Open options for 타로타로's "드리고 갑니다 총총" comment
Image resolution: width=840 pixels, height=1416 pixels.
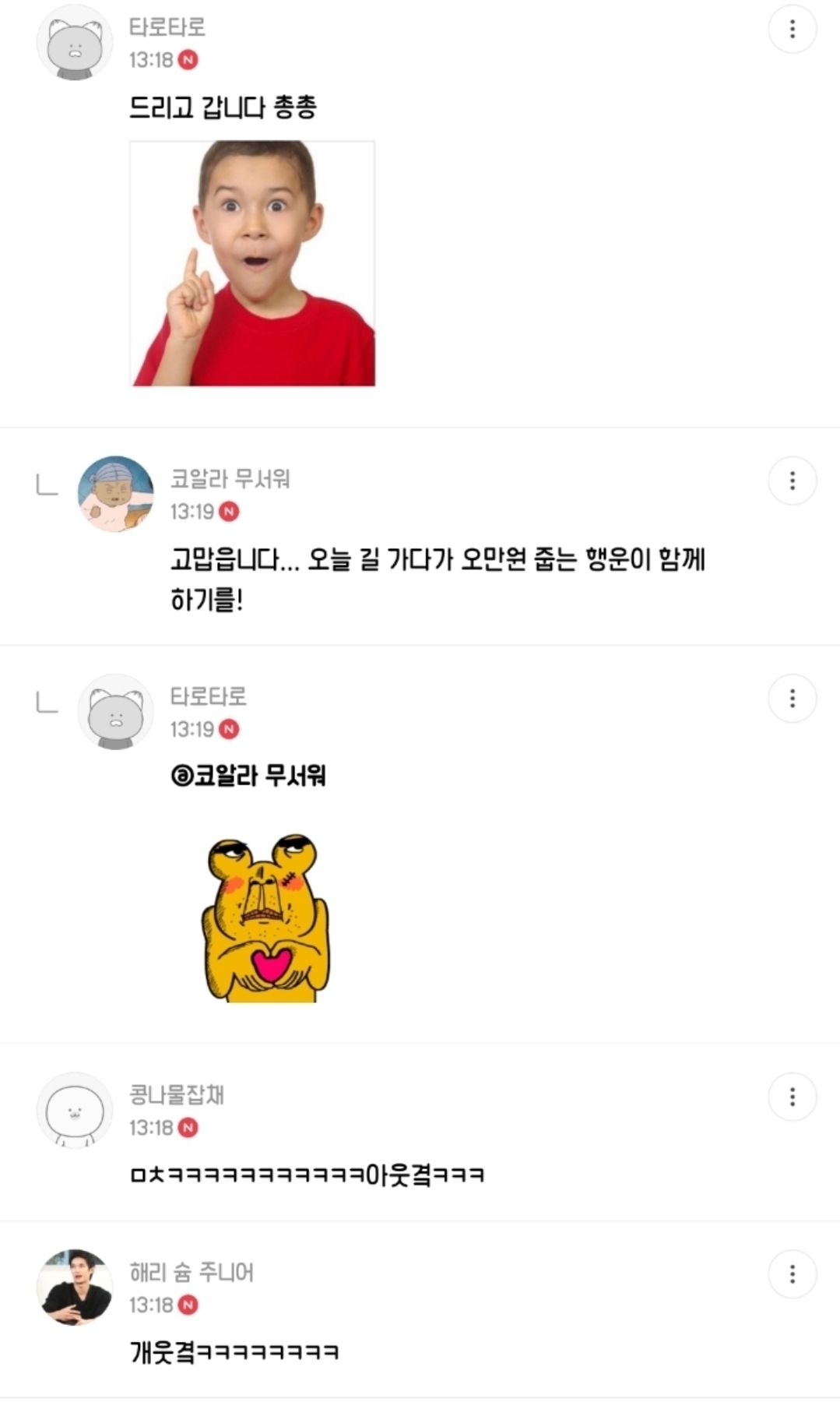pos(792,30)
